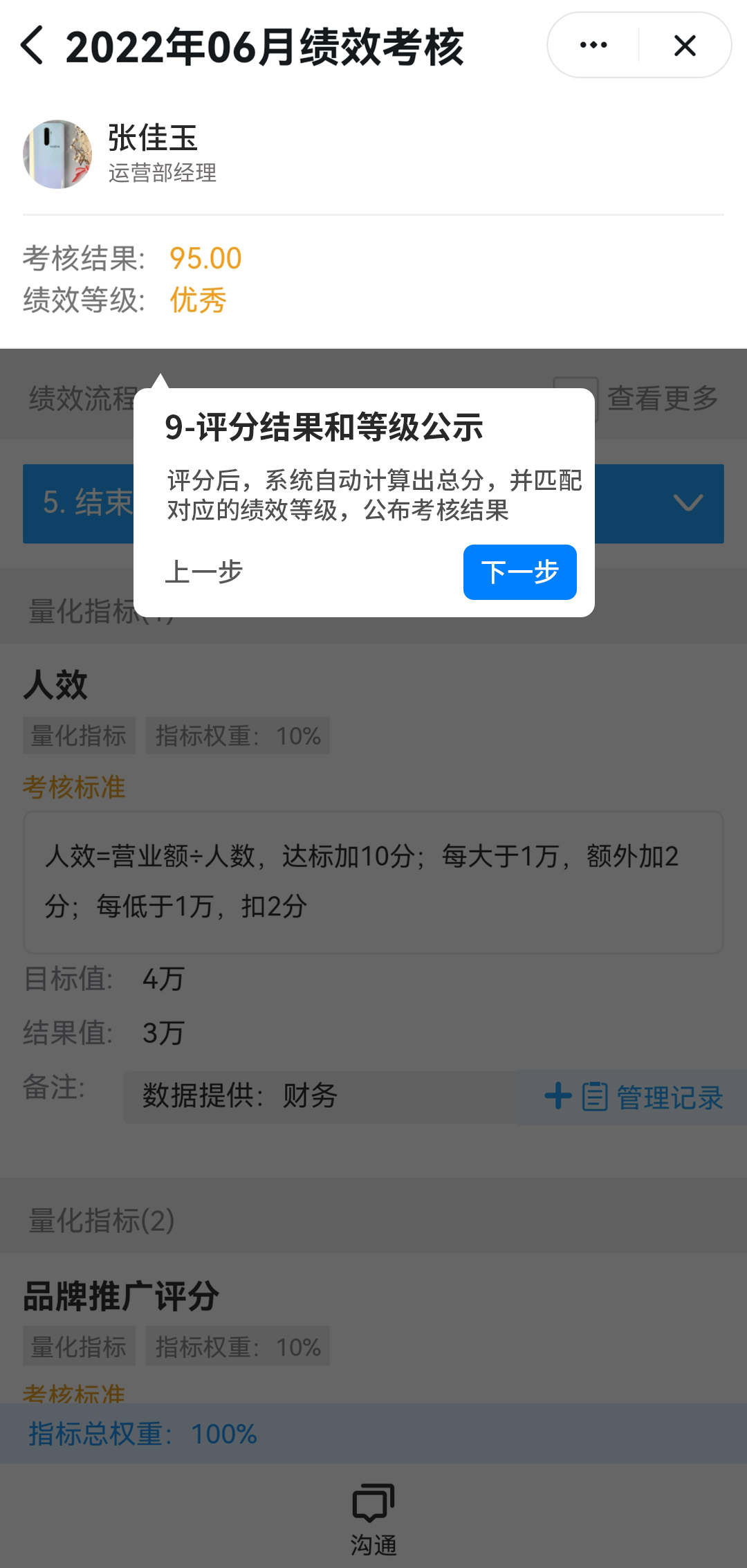Open 管理记录 for the 人效 indicator
This screenshot has width=747, height=1568.
coord(634,1097)
